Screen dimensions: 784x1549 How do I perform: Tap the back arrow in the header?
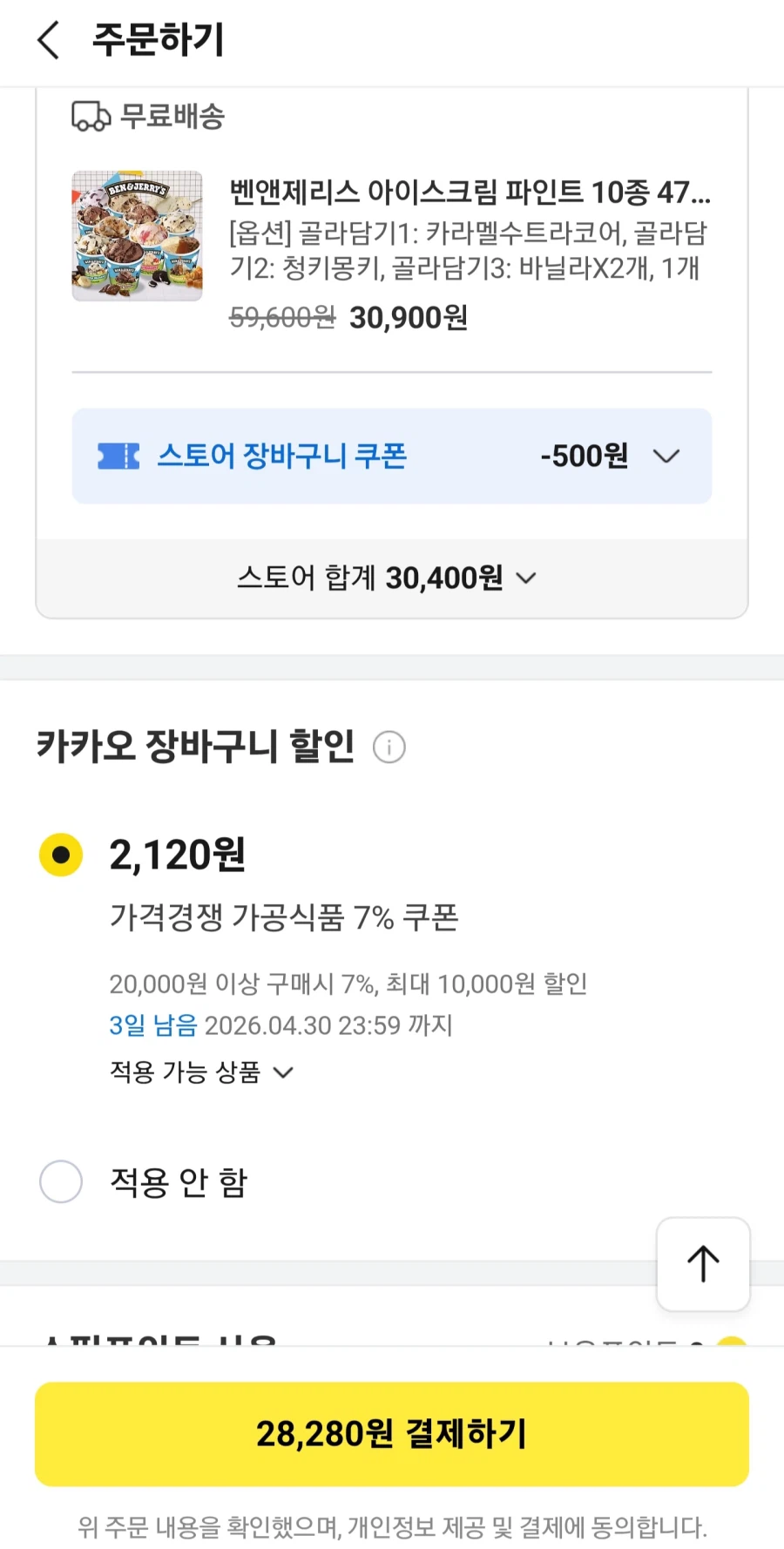click(48, 40)
